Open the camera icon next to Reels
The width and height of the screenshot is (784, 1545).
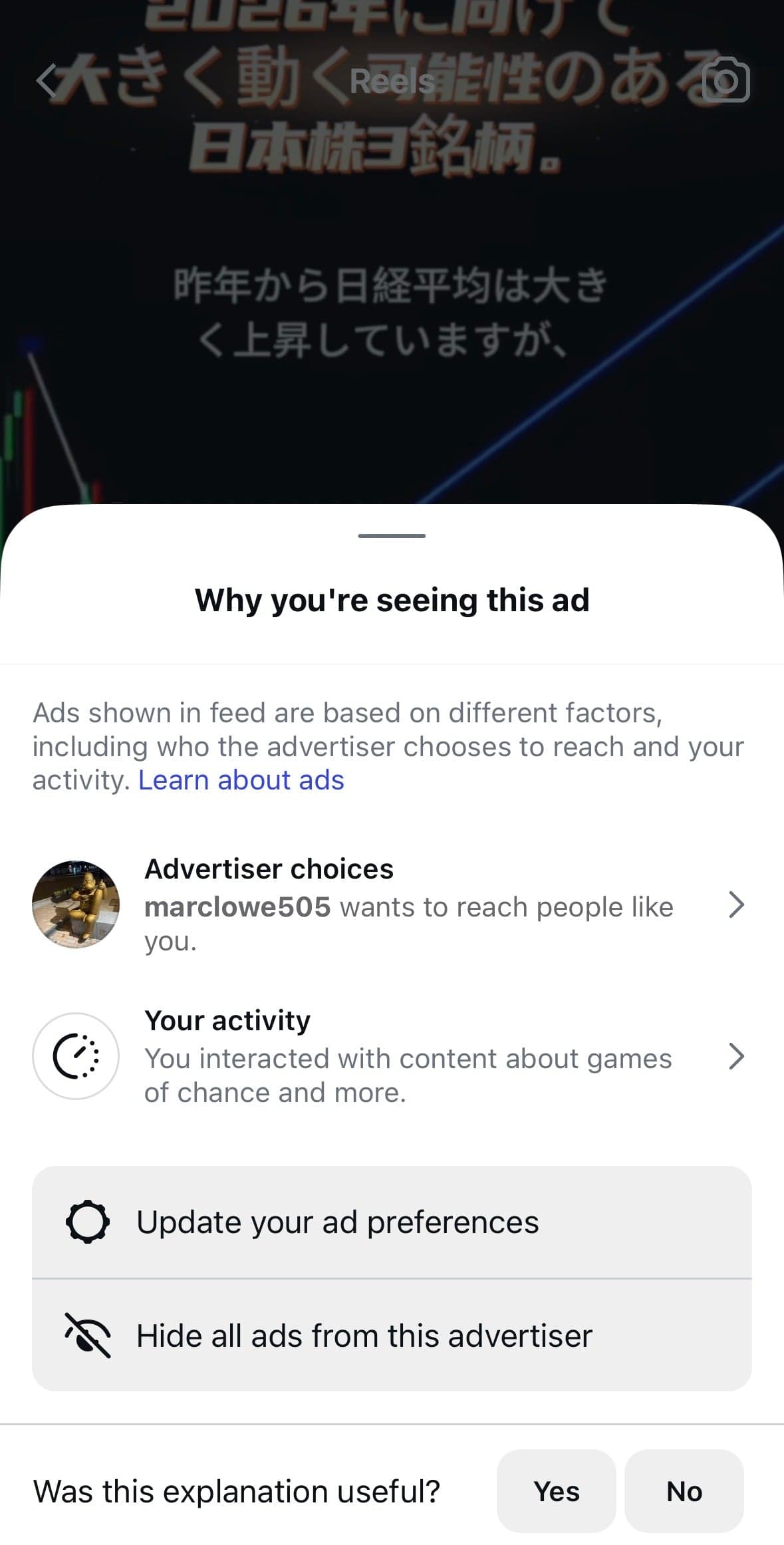coord(726,80)
